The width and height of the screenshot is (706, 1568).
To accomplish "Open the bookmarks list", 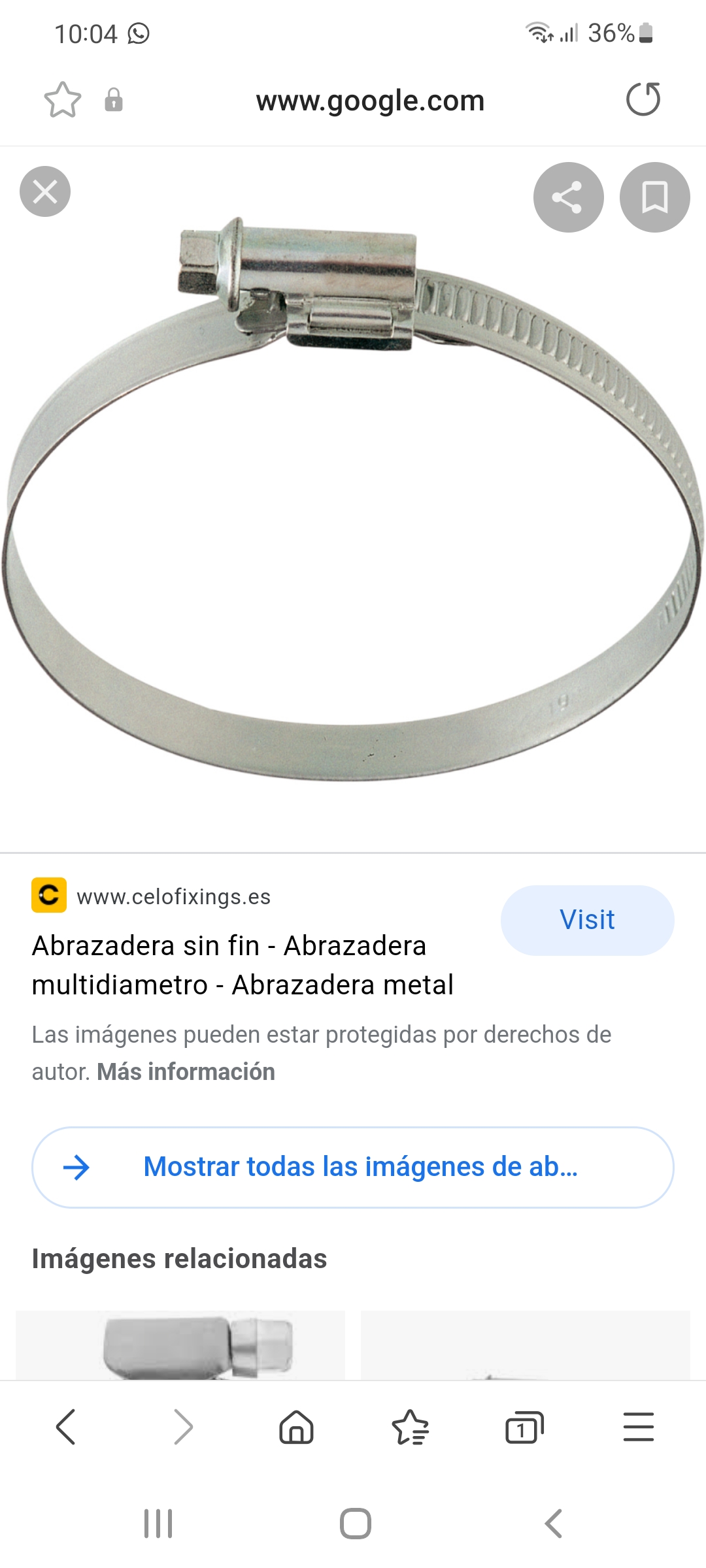I will point(410,1426).
